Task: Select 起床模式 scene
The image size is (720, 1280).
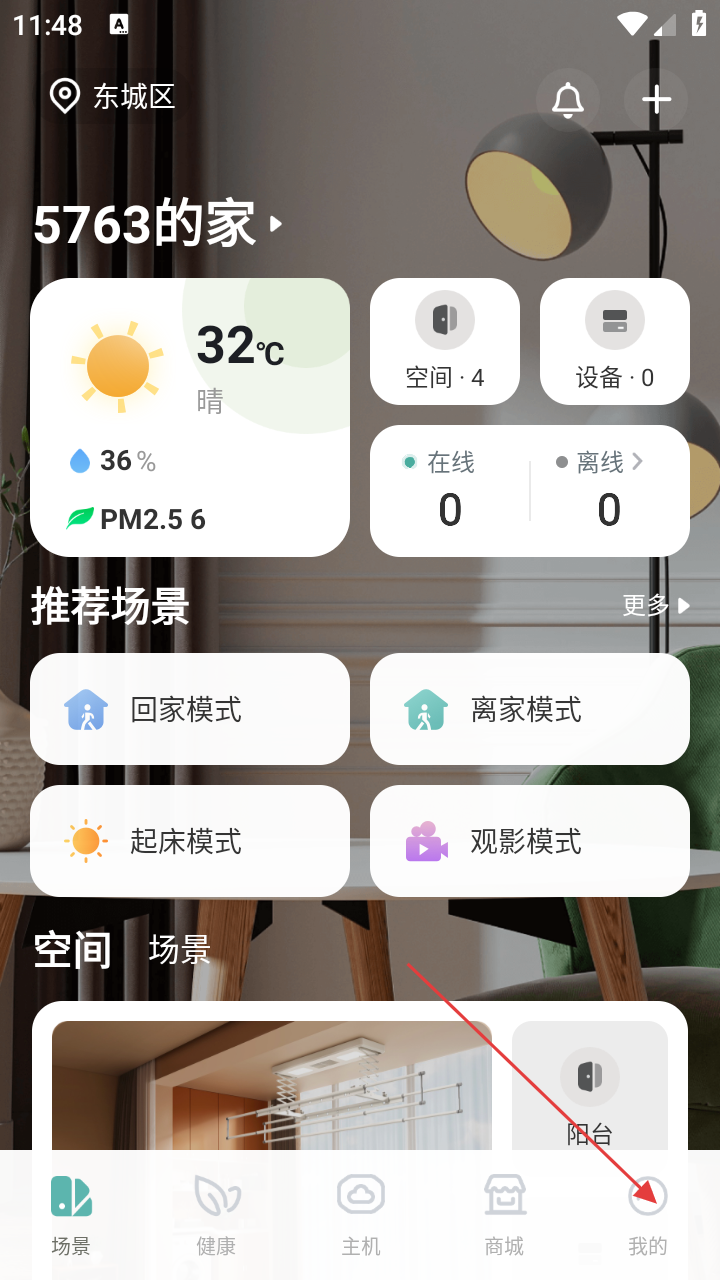Action: click(x=190, y=841)
